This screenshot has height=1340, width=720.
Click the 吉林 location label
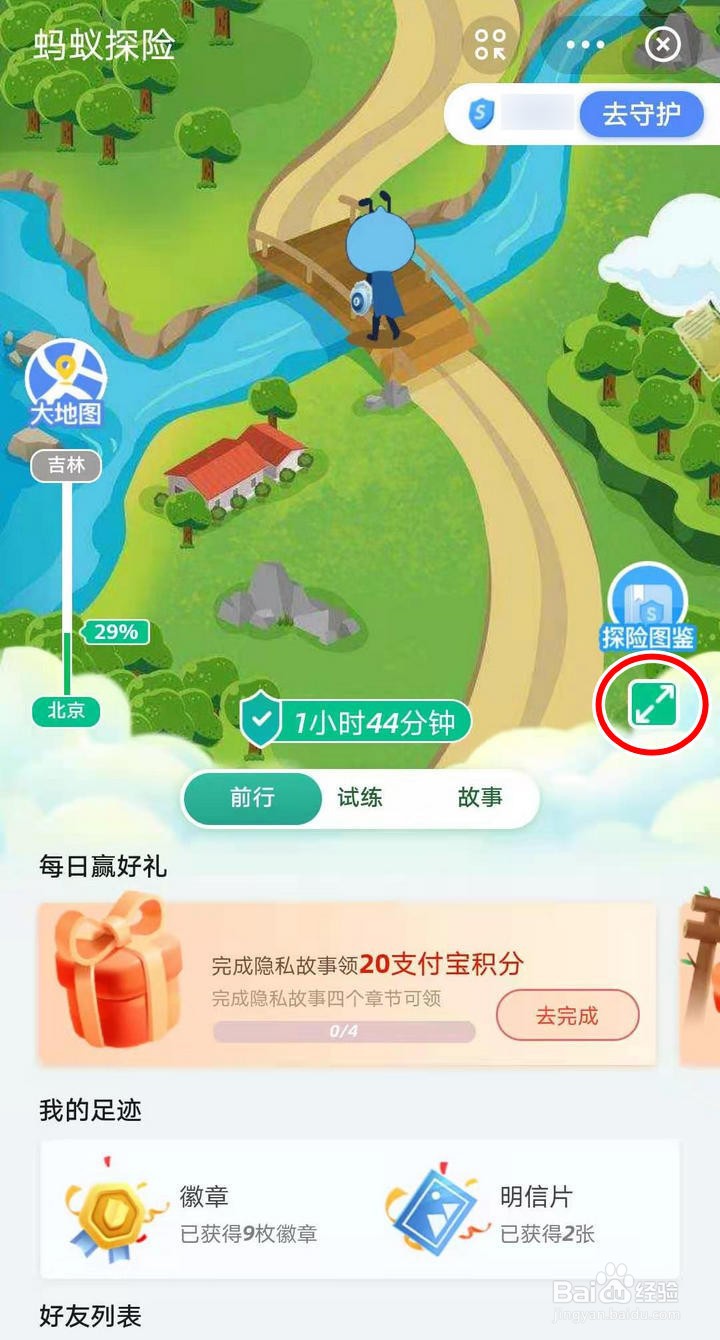click(66, 465)
